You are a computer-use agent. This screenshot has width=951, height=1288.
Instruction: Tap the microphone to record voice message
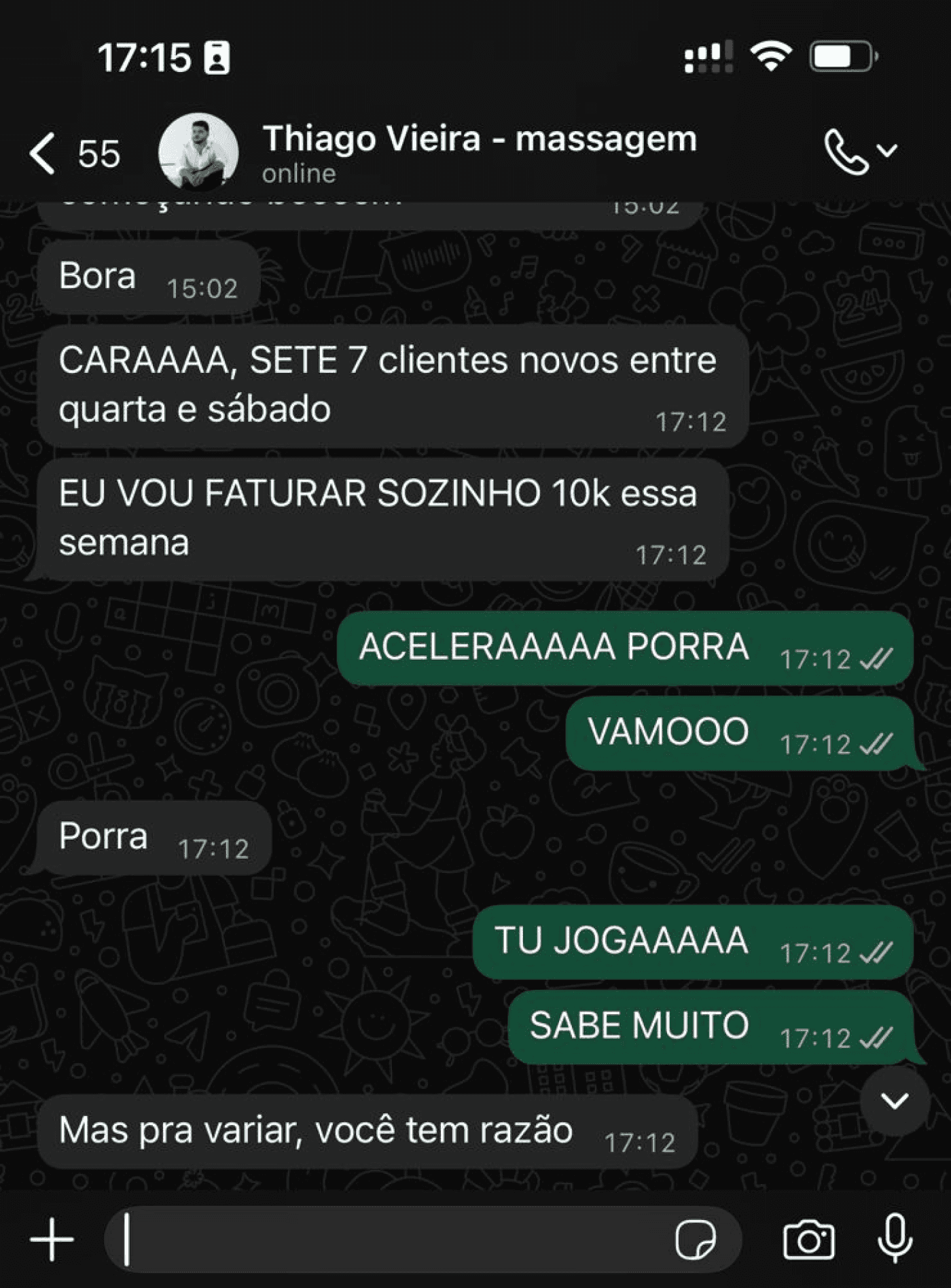pos(895,1238)
